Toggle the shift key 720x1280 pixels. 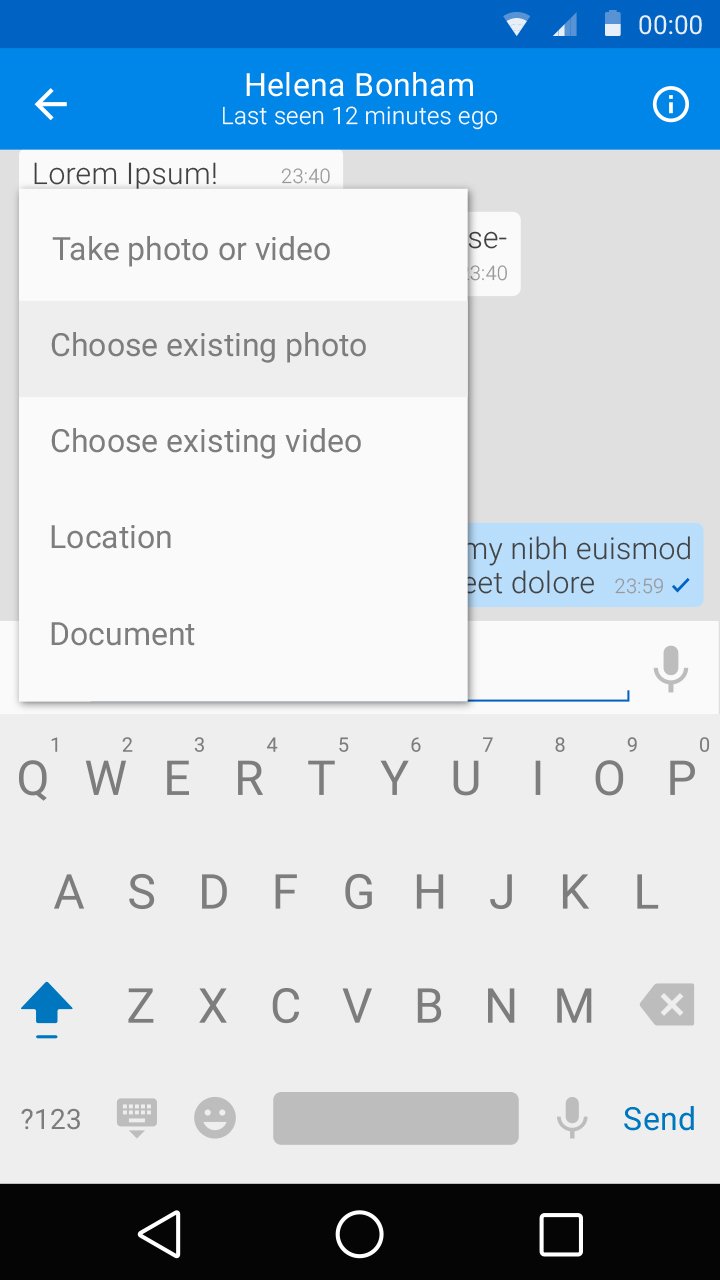tap(47, 1009)
